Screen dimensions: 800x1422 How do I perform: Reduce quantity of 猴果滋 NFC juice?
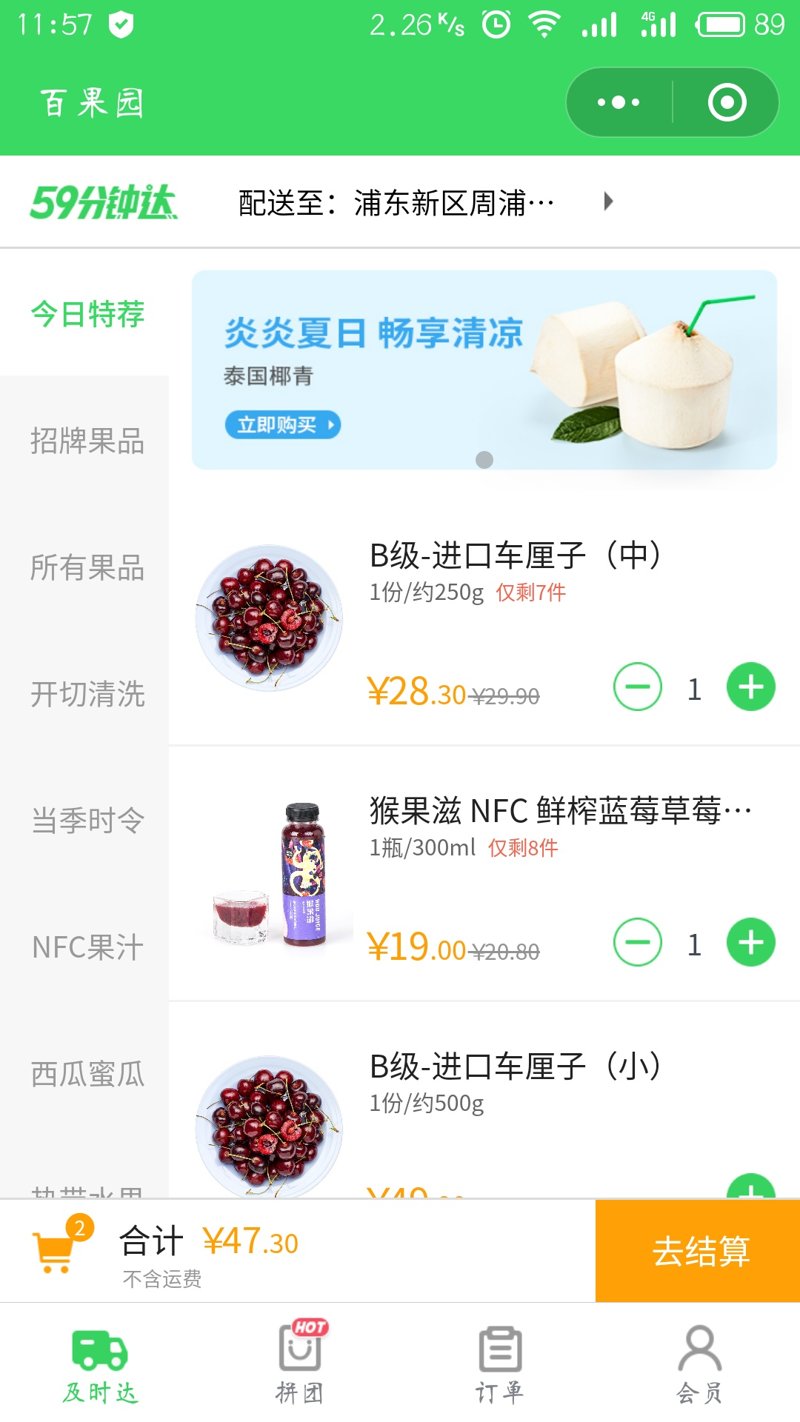pos(637,943)
